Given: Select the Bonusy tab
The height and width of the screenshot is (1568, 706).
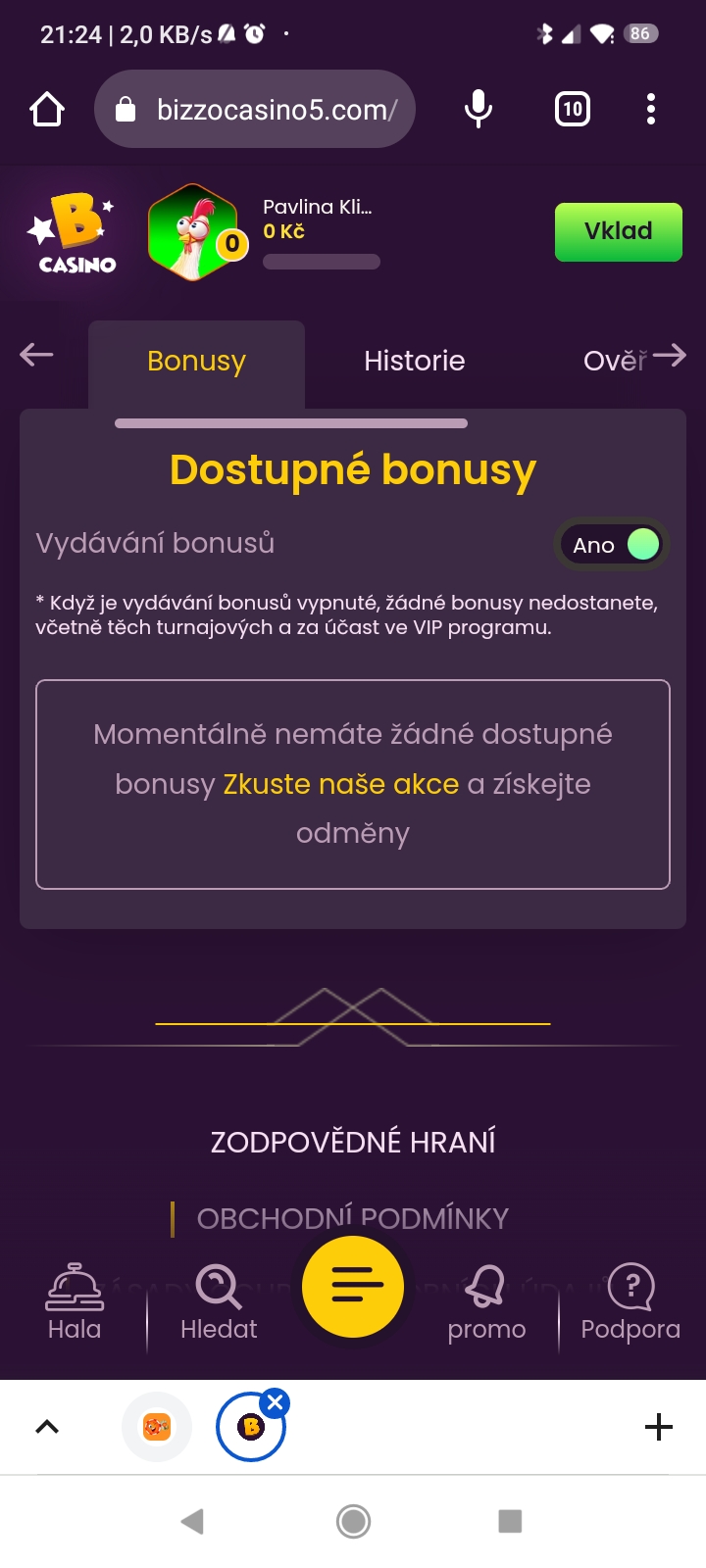Looking at the screenshot, I should click(x=196, y=361).
